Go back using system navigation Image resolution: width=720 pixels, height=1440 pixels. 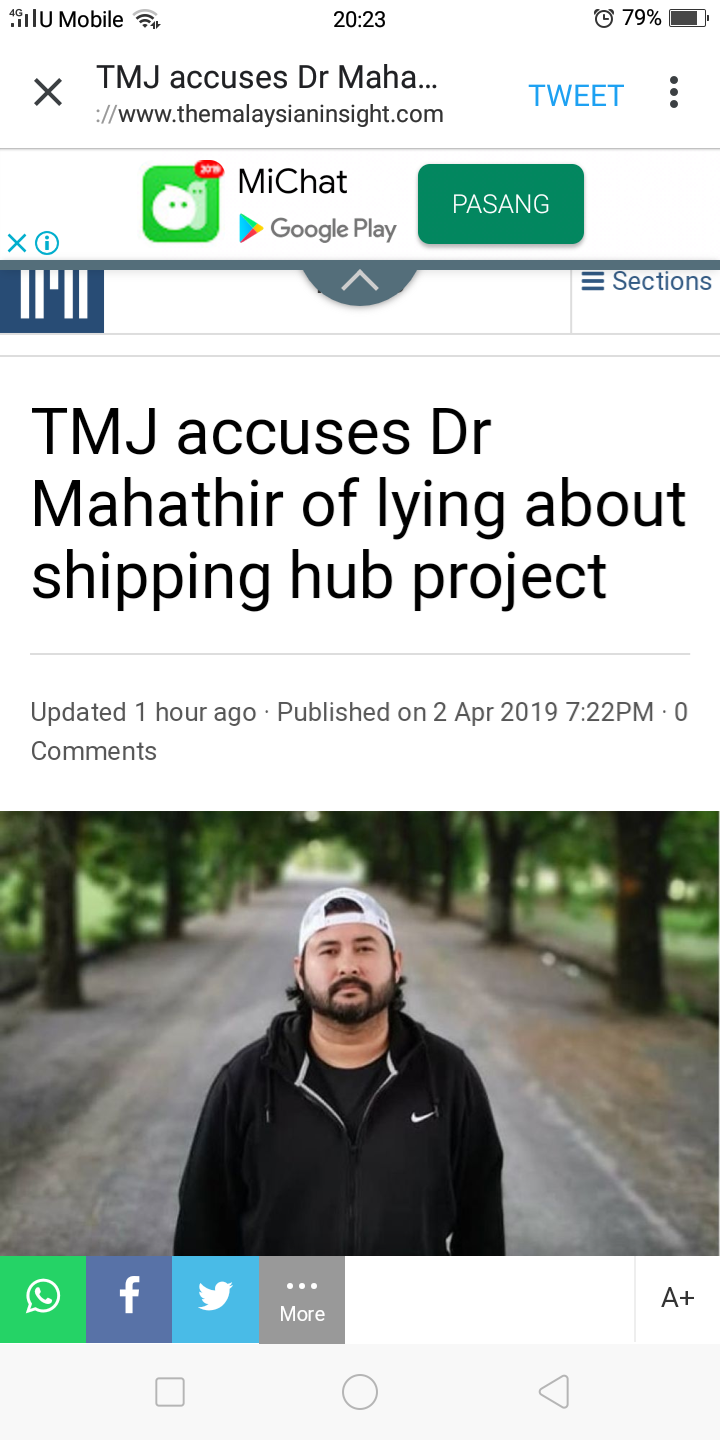coord(553,1391)
